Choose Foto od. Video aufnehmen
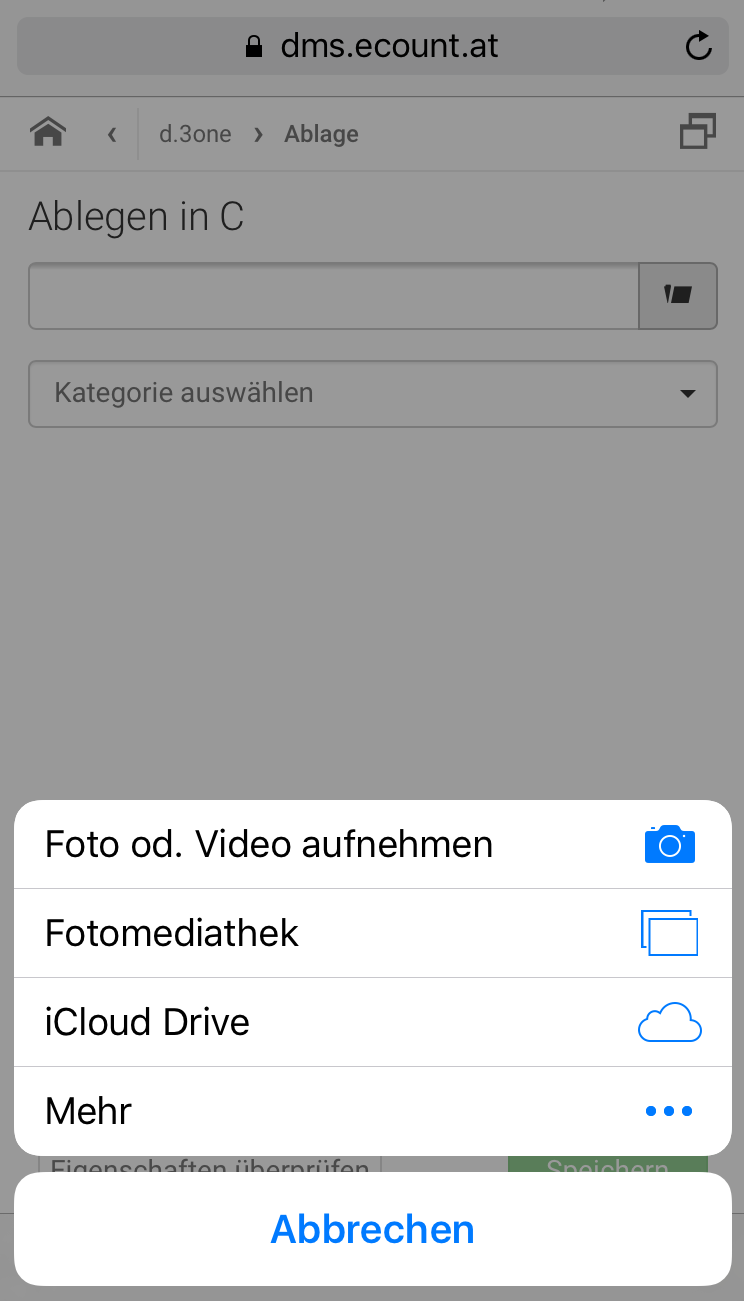Image resolution: width=744 pixels, height=1301 pixels. pyautogui.click(x=372, y=845)
